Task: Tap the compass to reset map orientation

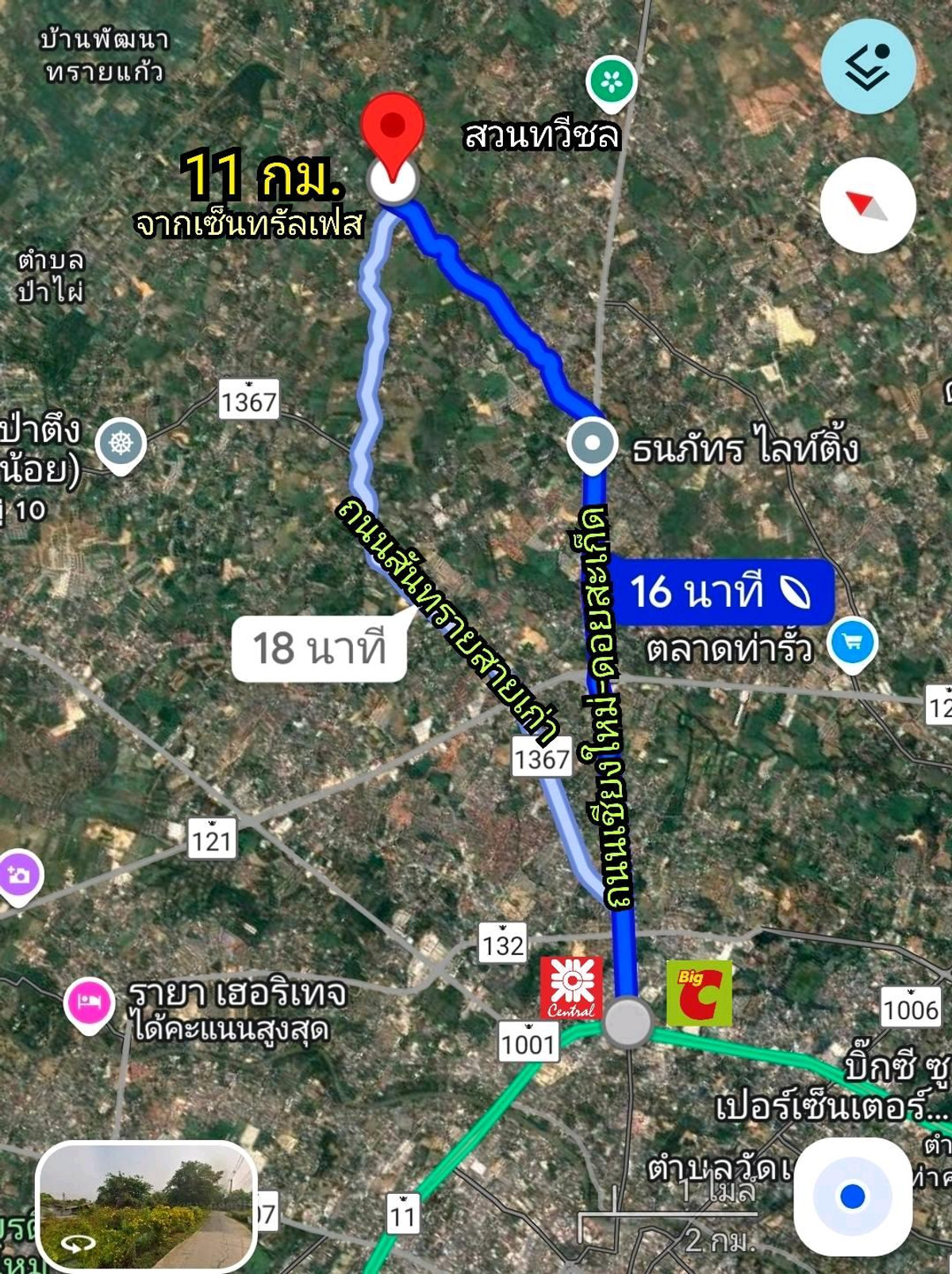Action: pyautogui.click(x=868, y=205)
